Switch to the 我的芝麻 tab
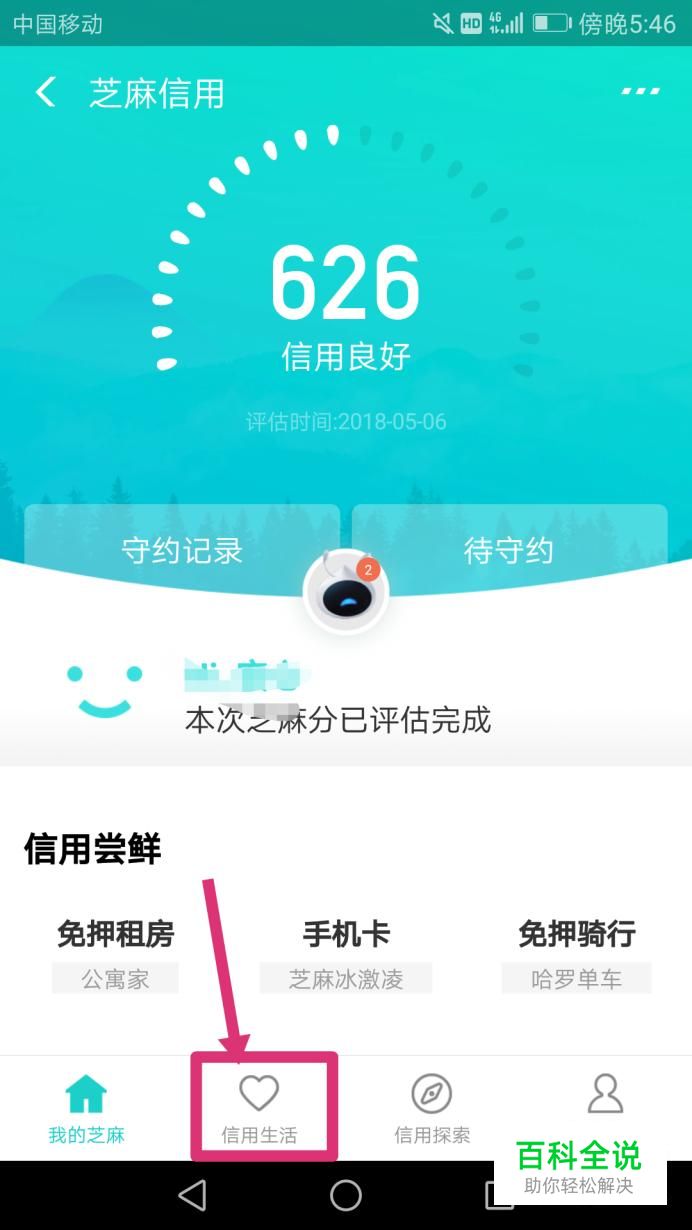 [x=86, y=1108]
